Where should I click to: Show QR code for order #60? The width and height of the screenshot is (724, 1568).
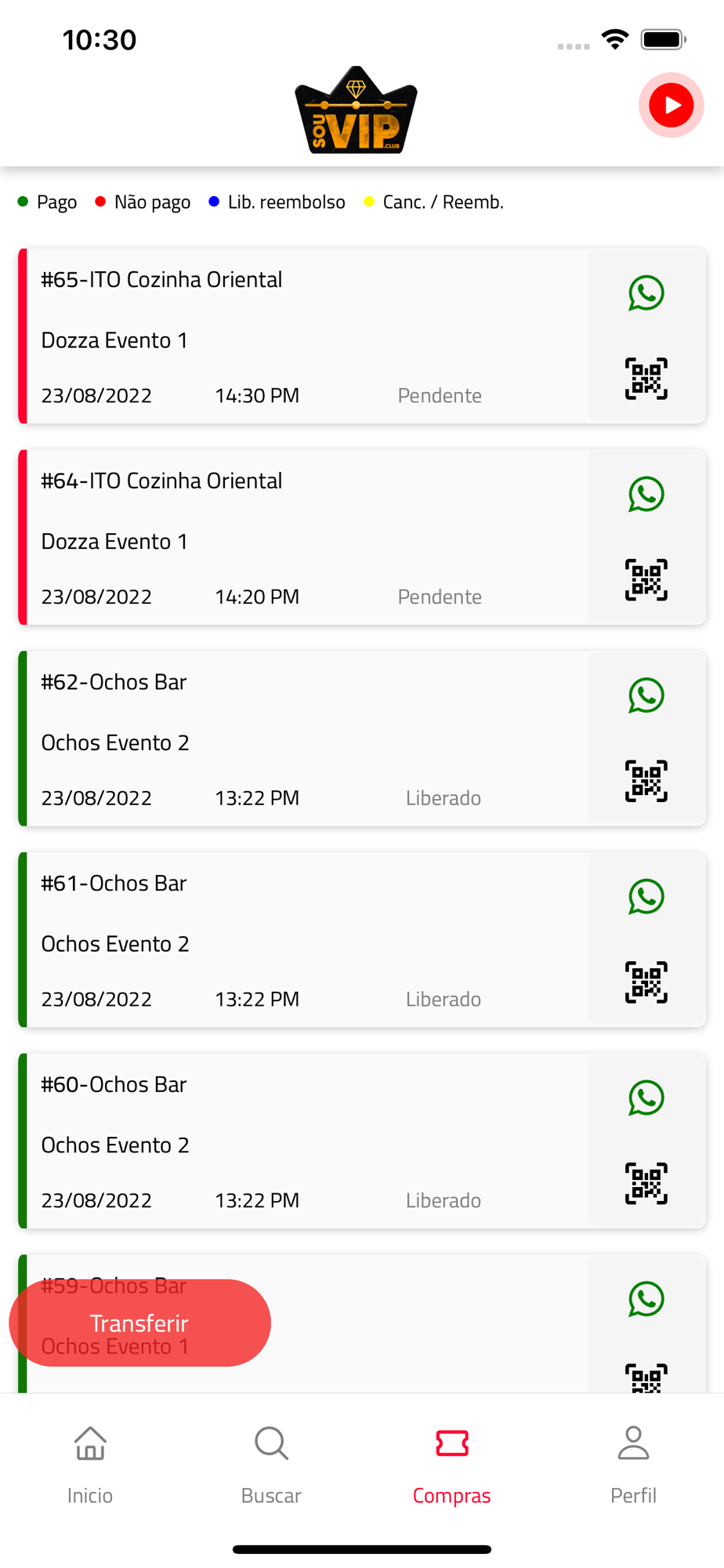(x=646, y=1183)
